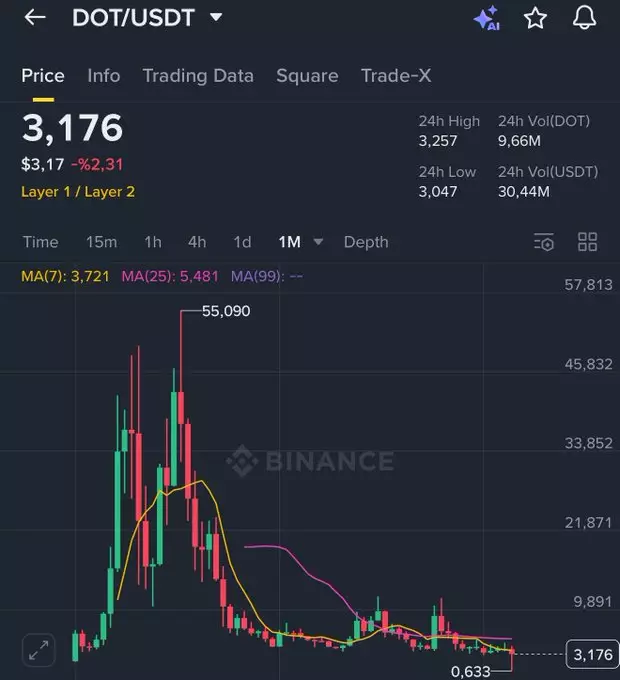Switch to the Trading Data tab
The width and height of the screenshot is (620, 680).
point(198,76)
